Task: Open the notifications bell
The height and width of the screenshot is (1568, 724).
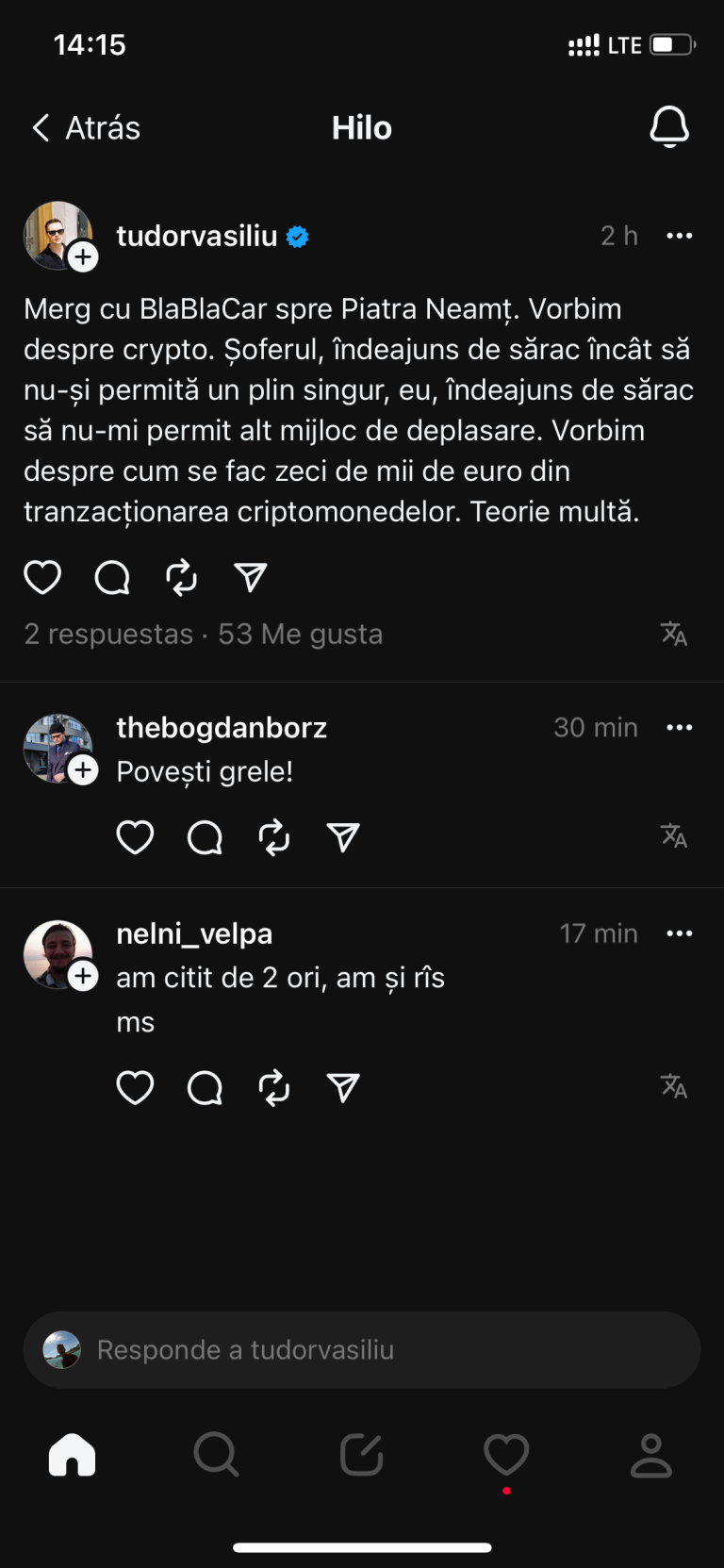Action: pyautogui.click(x=669, y=127)
